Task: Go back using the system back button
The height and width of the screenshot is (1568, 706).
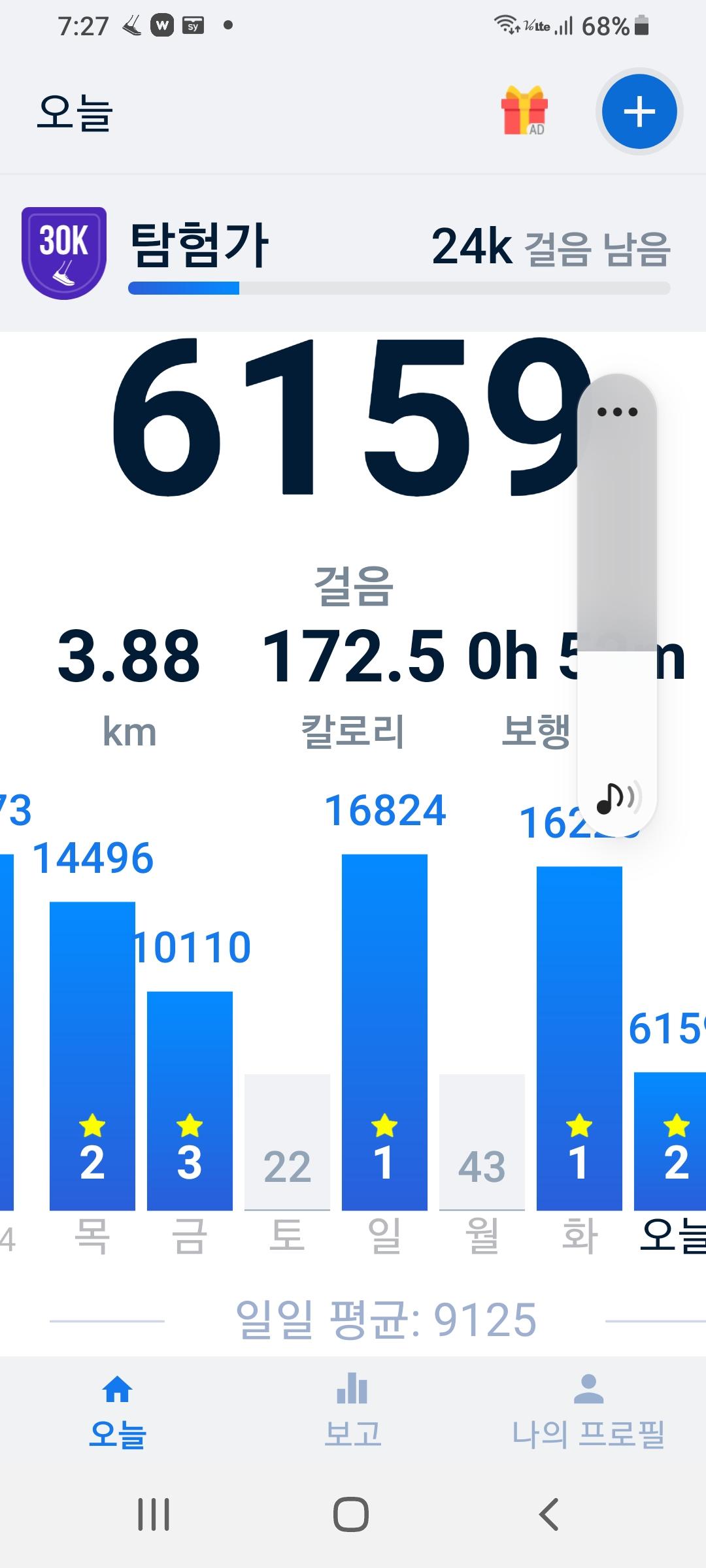Action: (x=549, y=1514)
